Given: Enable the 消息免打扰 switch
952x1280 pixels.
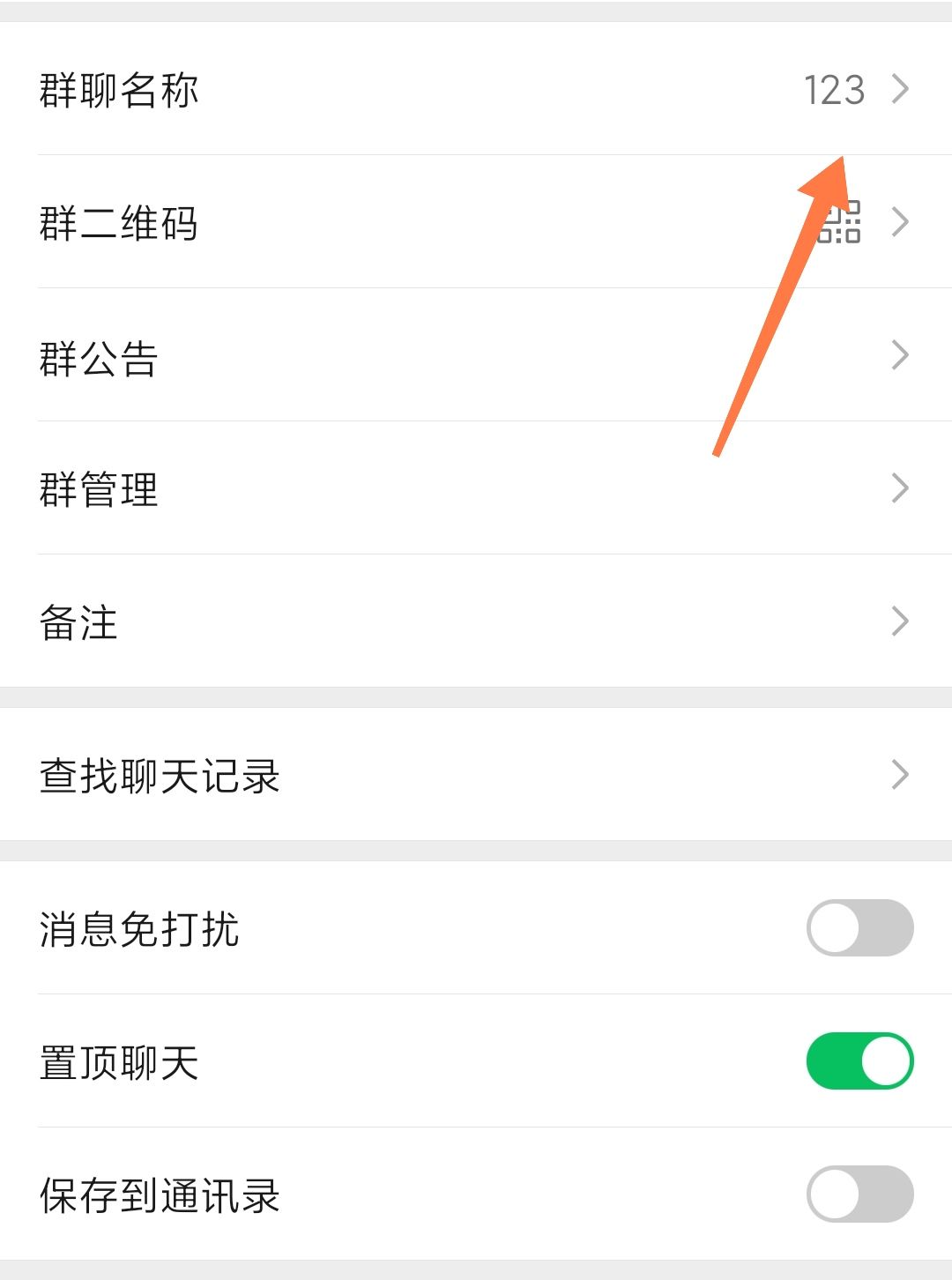Looking at the screenshot, I should pyautogui.click(x=859, y=928).
